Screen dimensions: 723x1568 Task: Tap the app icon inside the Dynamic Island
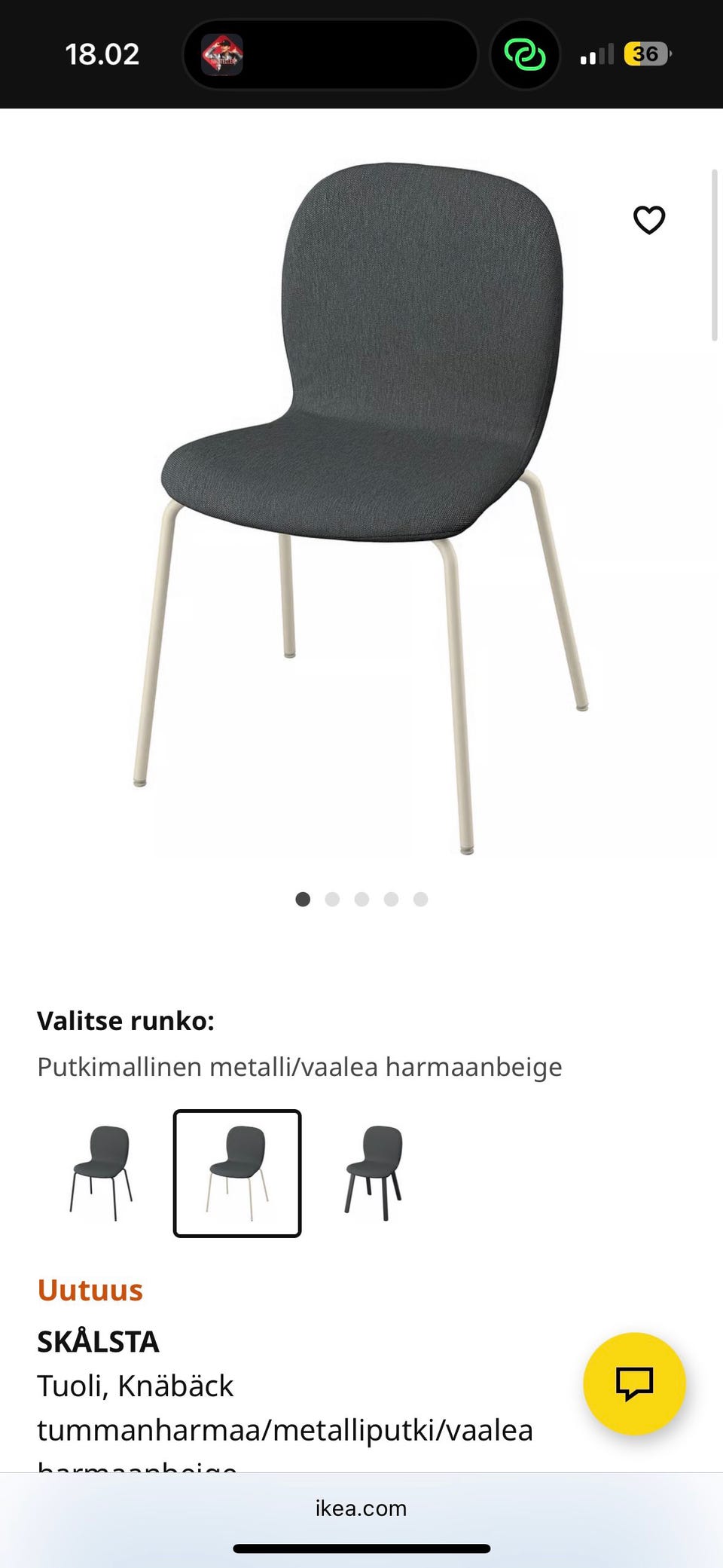(222, 53)
